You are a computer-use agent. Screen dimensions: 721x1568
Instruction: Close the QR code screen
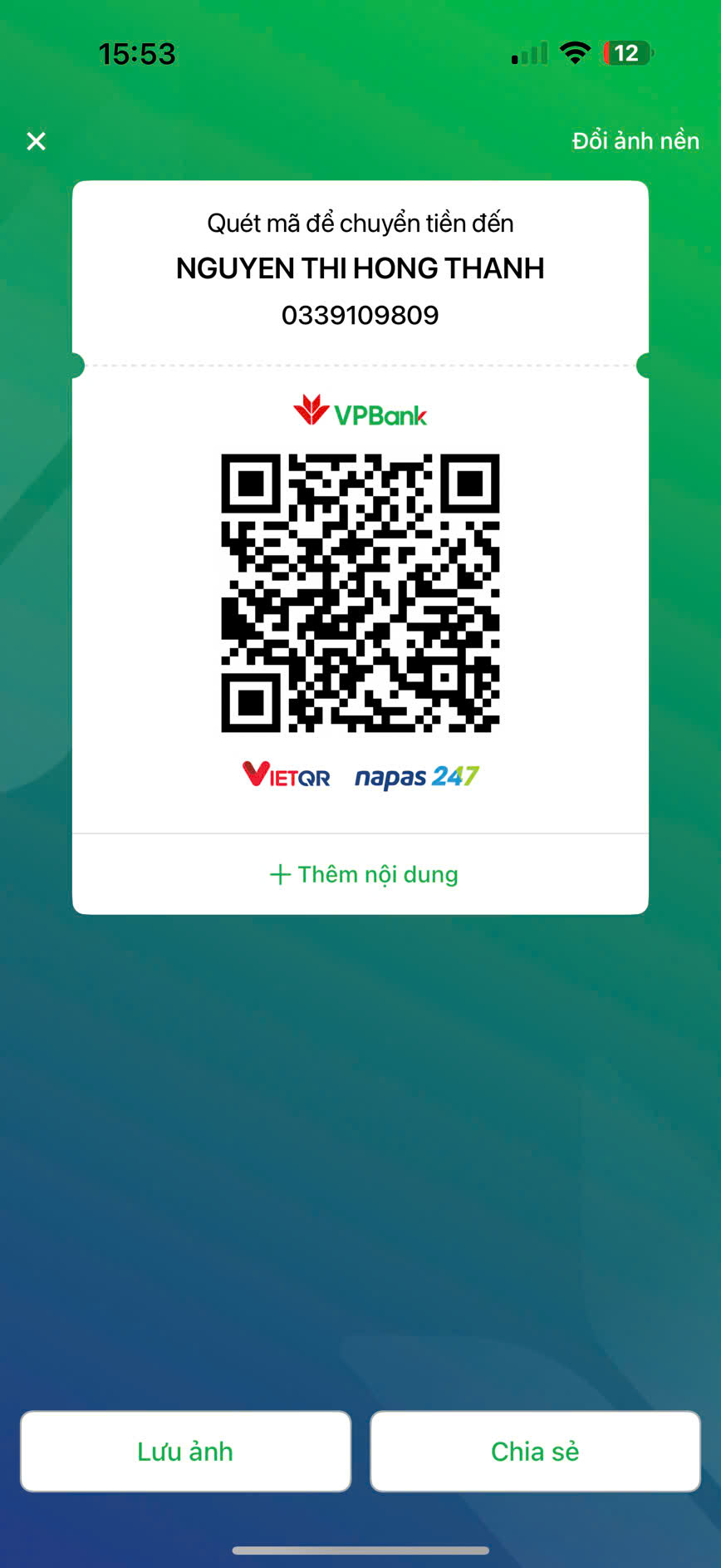[x=36, y=141]
